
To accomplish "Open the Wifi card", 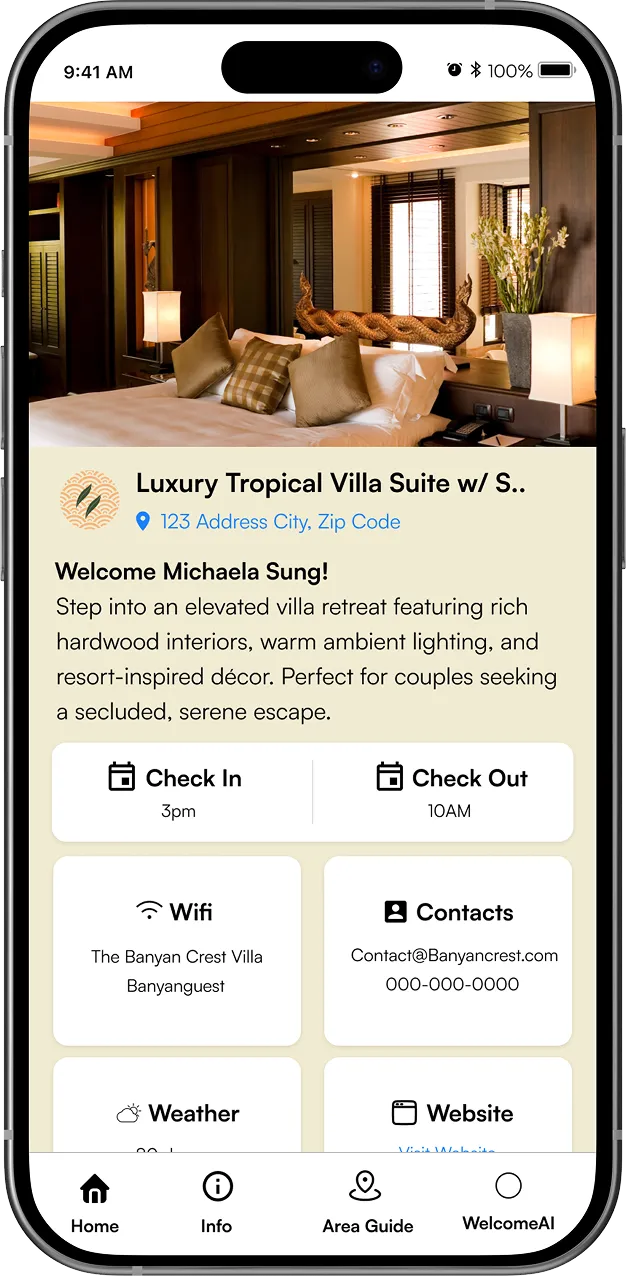I will [x=177, y=951].
